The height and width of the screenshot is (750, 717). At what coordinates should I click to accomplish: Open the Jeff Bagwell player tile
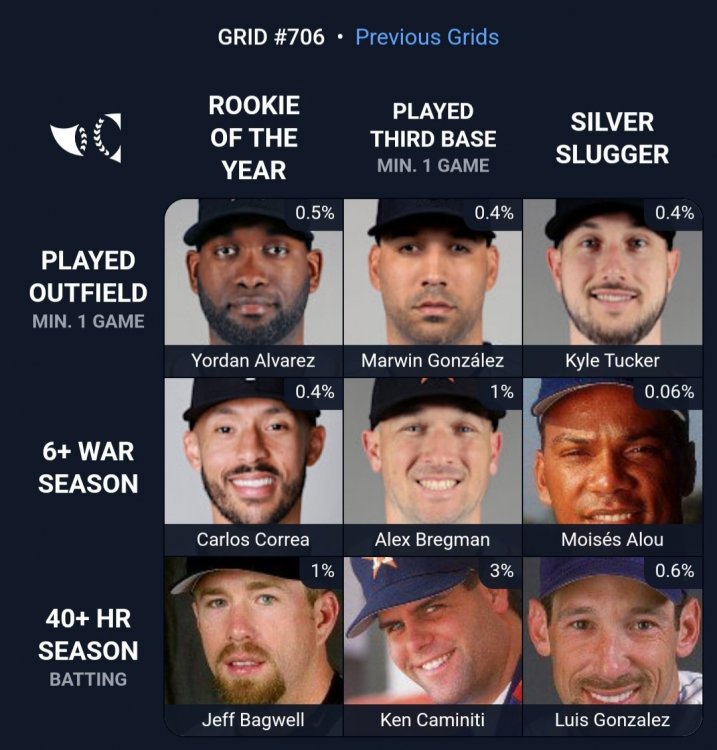click(253, 646)
